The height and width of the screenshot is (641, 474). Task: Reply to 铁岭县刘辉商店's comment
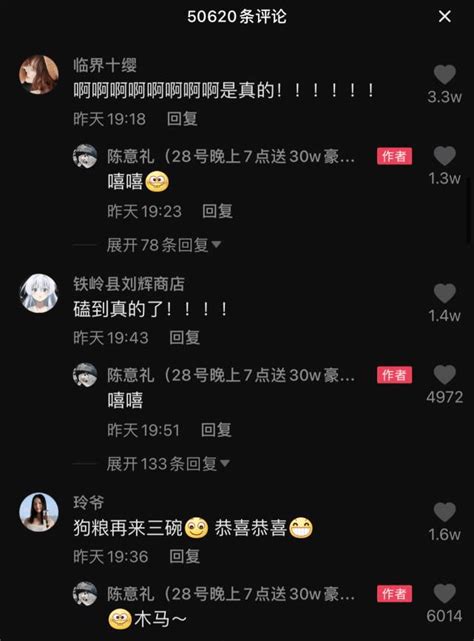click(x=184, y=338)
